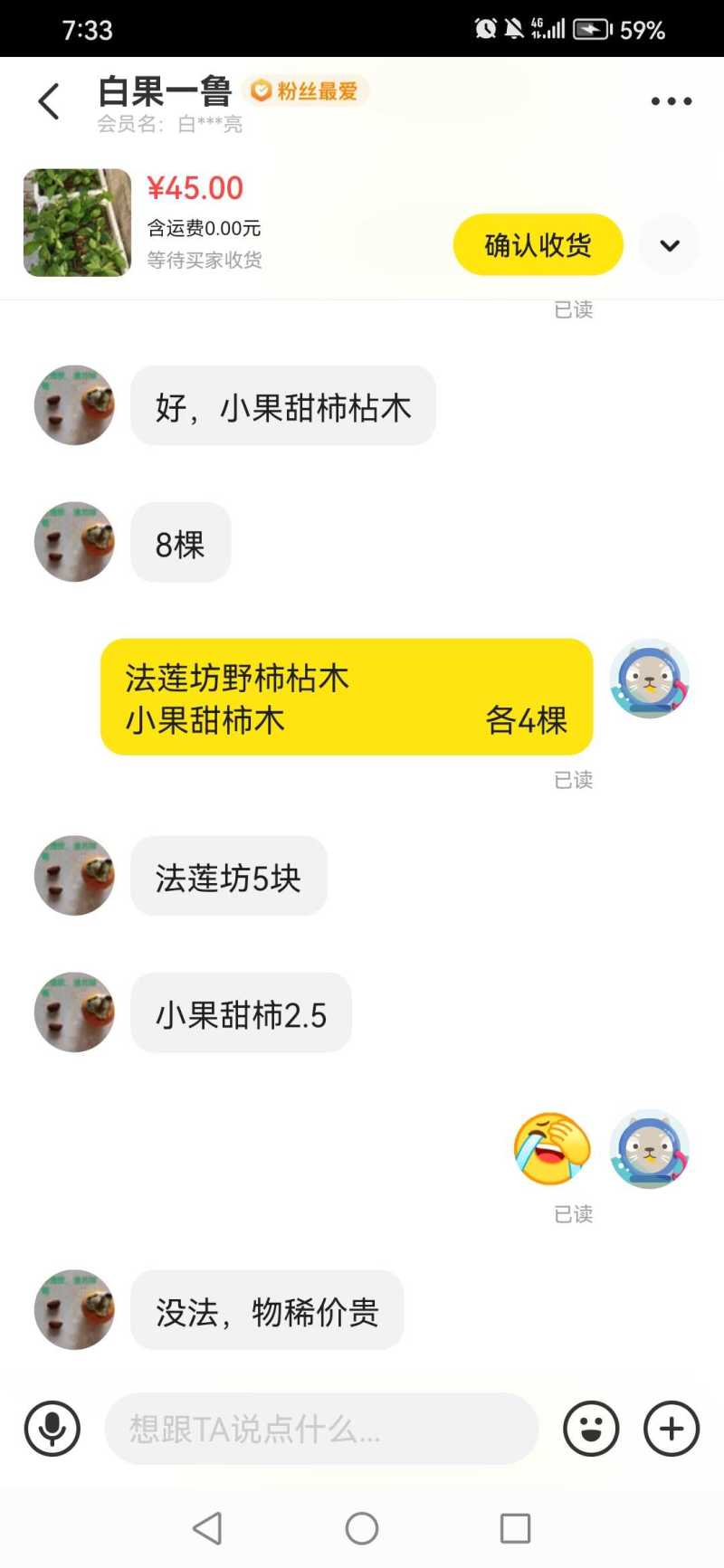Open the three-dot overflow menu

(x=672, y=101)
